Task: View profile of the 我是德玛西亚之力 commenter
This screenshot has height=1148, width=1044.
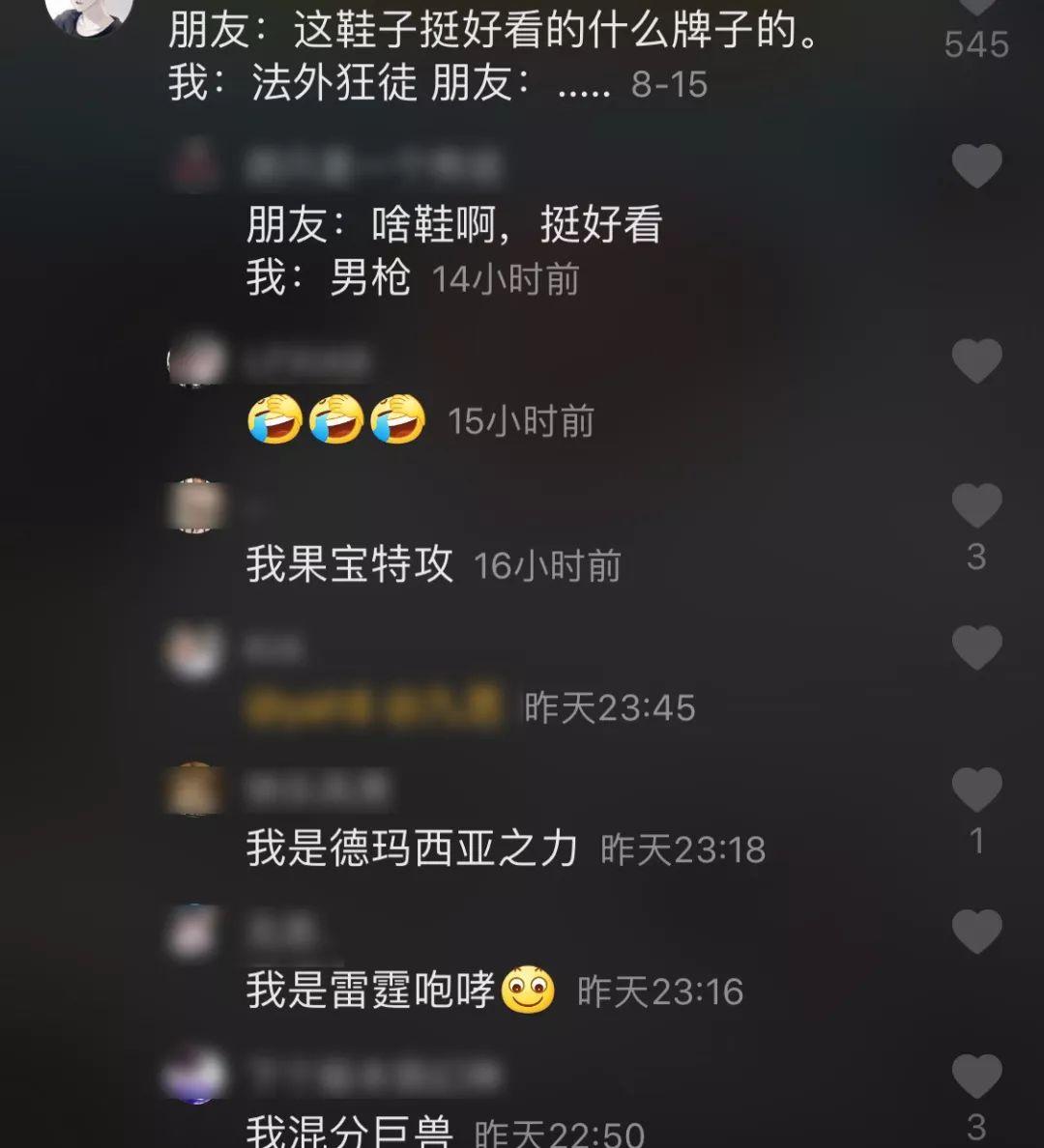Action: [196, 789]
